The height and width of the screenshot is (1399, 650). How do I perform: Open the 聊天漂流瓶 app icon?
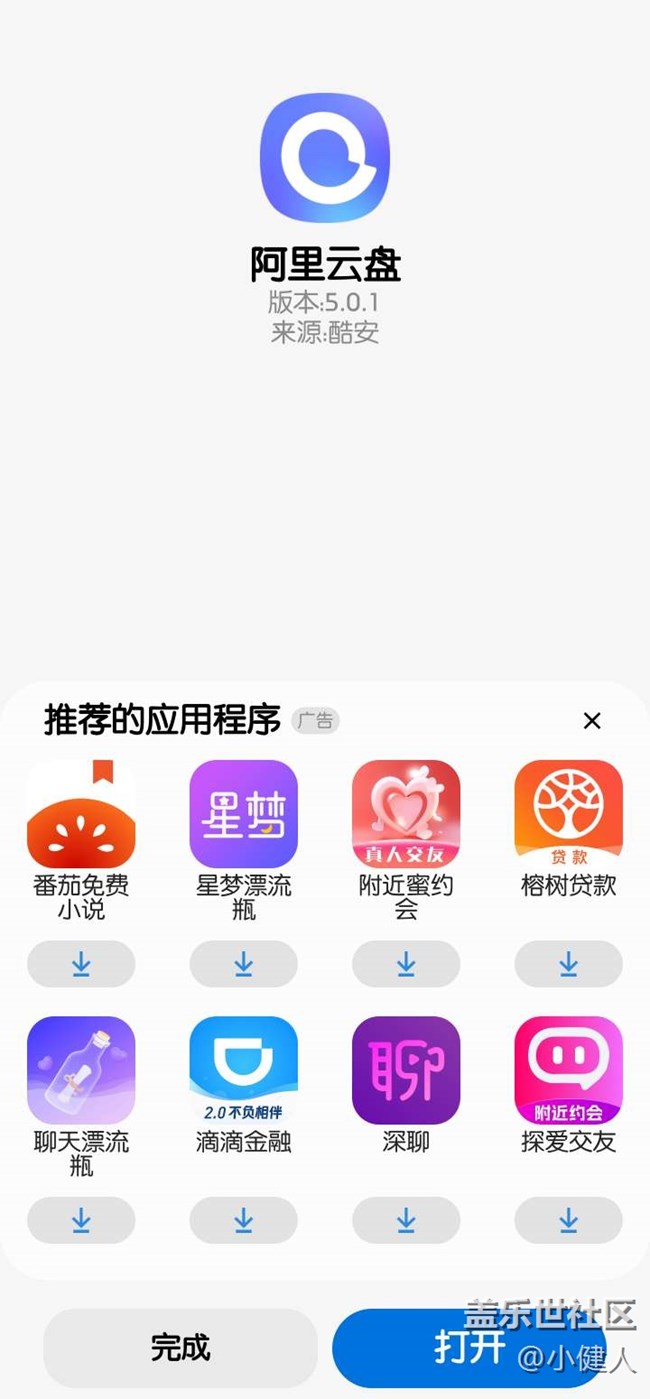tap(81, 1070)
